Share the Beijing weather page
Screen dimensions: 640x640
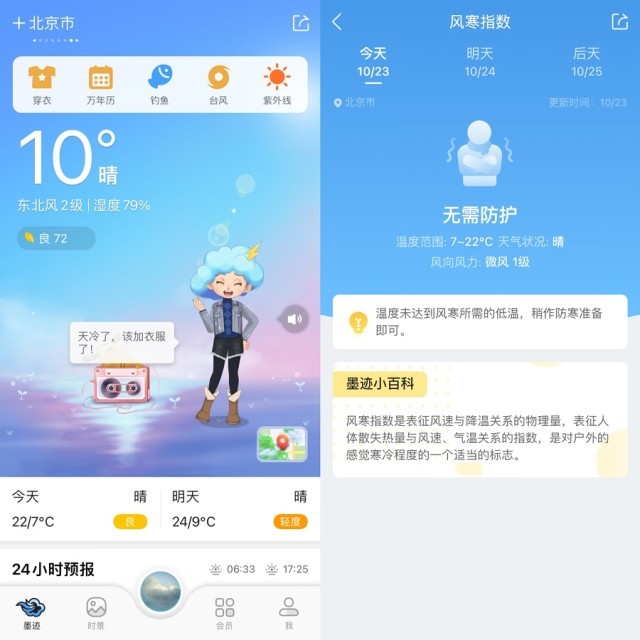point(300,23)
